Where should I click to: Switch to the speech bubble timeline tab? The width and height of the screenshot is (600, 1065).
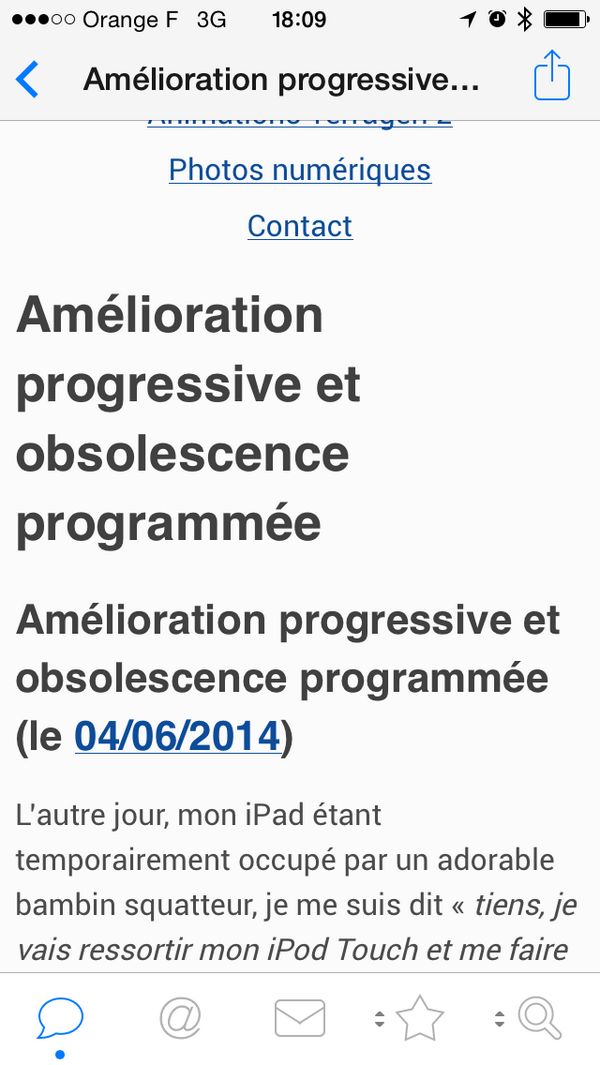(60, 1018)
